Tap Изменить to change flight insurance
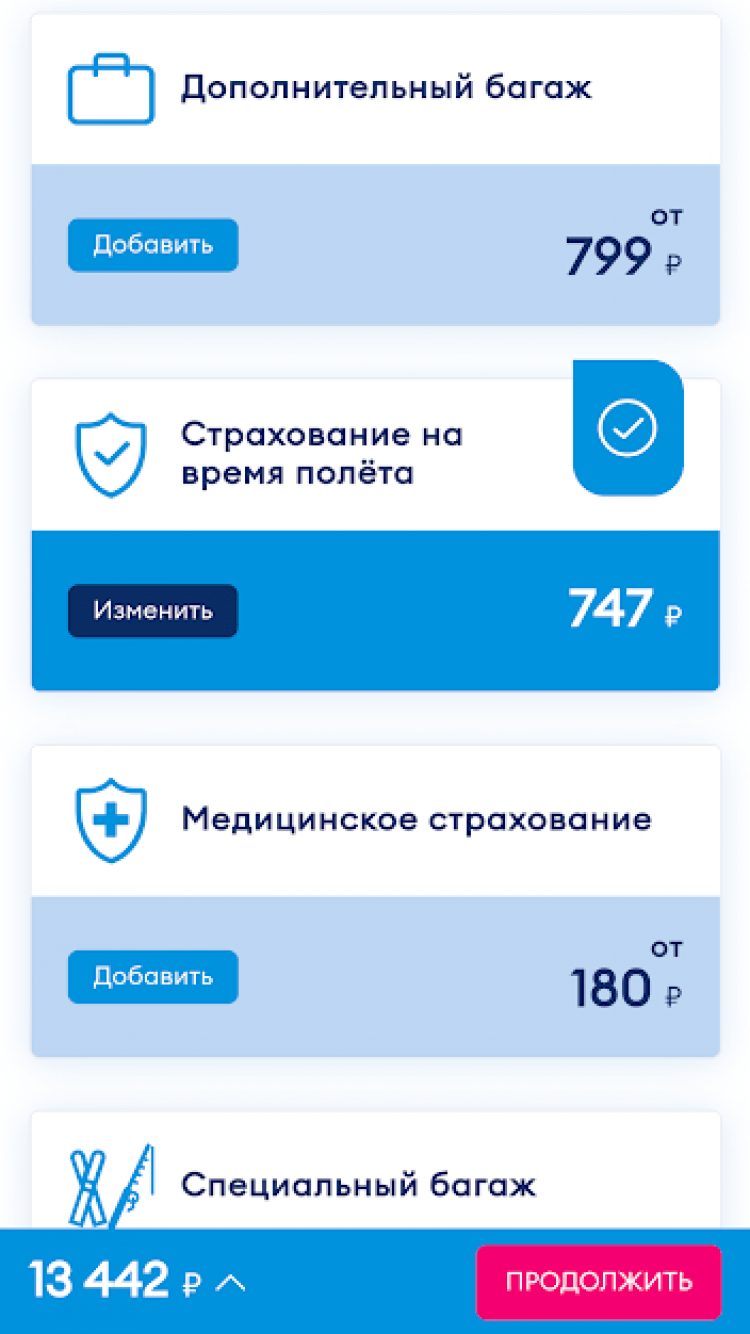 [153, 611]
